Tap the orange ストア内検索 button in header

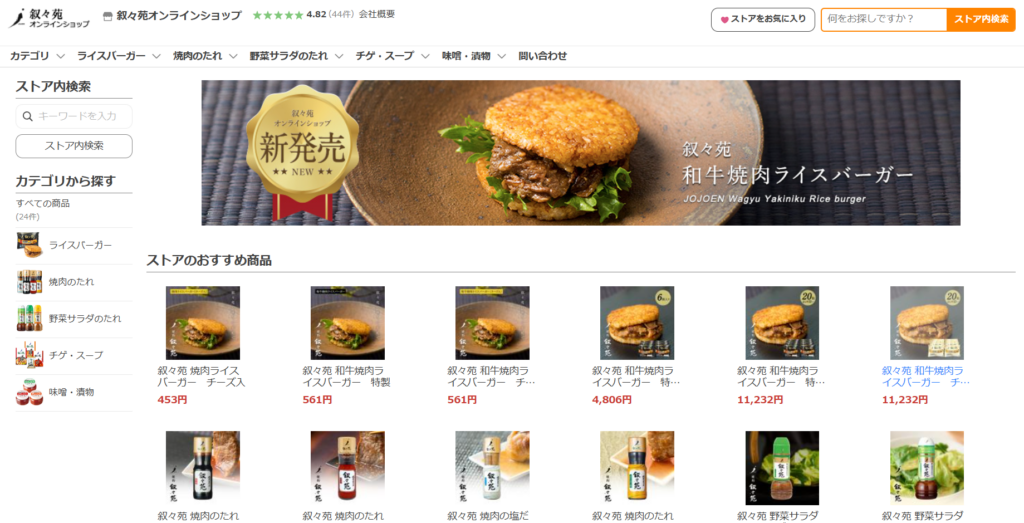(x=980, y=19)
